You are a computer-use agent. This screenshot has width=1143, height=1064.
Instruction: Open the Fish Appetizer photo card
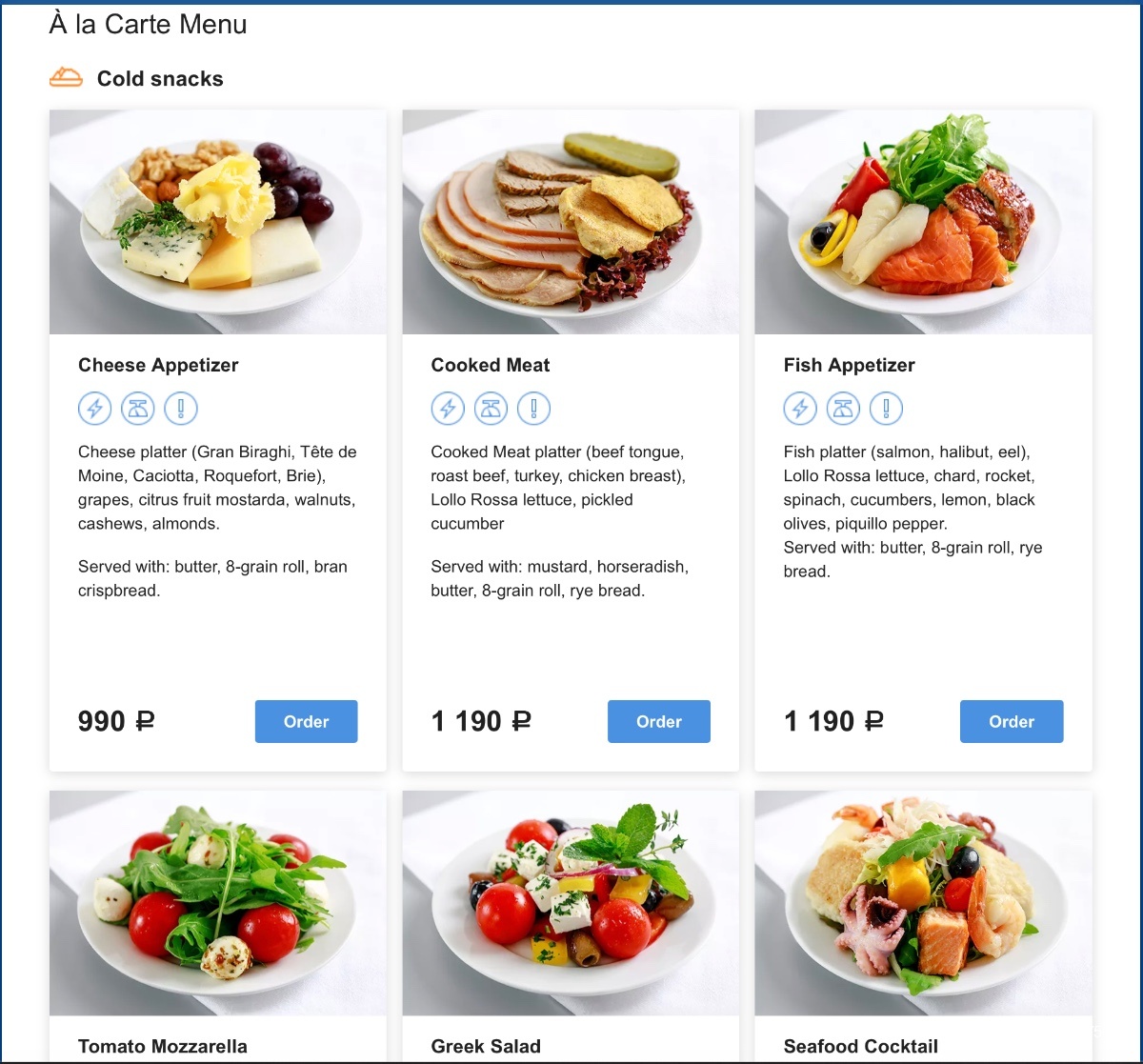[922, 222]
